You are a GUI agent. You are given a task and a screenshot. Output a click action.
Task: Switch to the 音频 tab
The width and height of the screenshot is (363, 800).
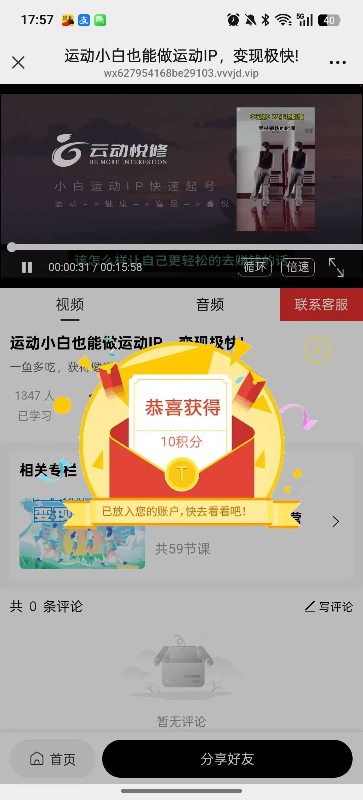point(210,305)
